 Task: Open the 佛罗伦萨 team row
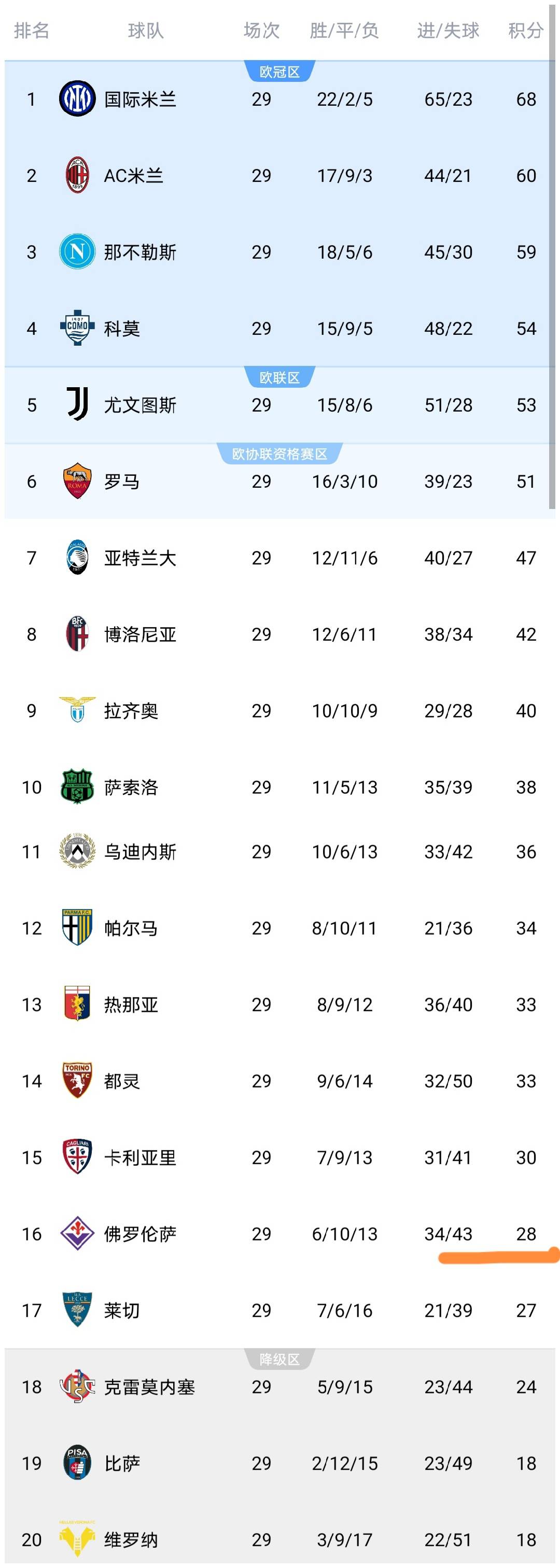(x=140, y=1234)
